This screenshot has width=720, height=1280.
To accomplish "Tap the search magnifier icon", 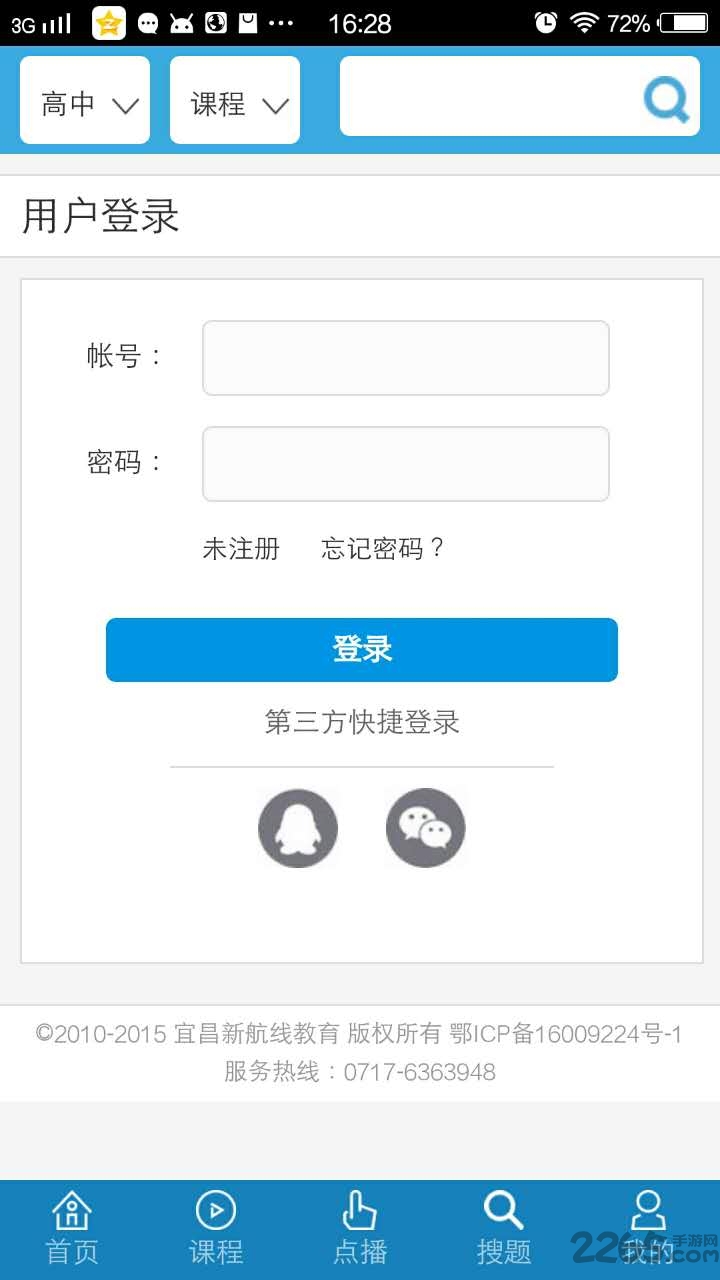I will tap(666, 98).
